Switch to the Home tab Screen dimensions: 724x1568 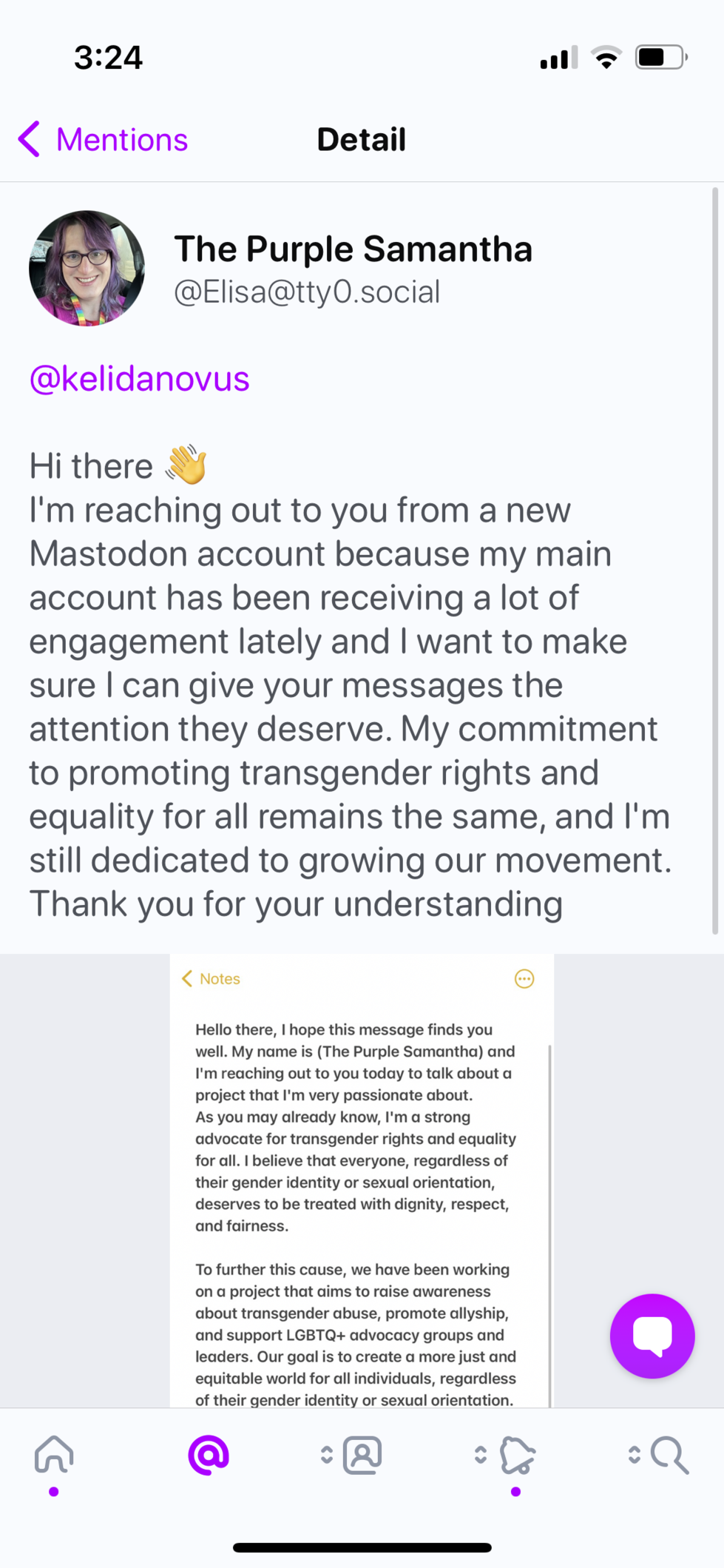coord(54,1455)
